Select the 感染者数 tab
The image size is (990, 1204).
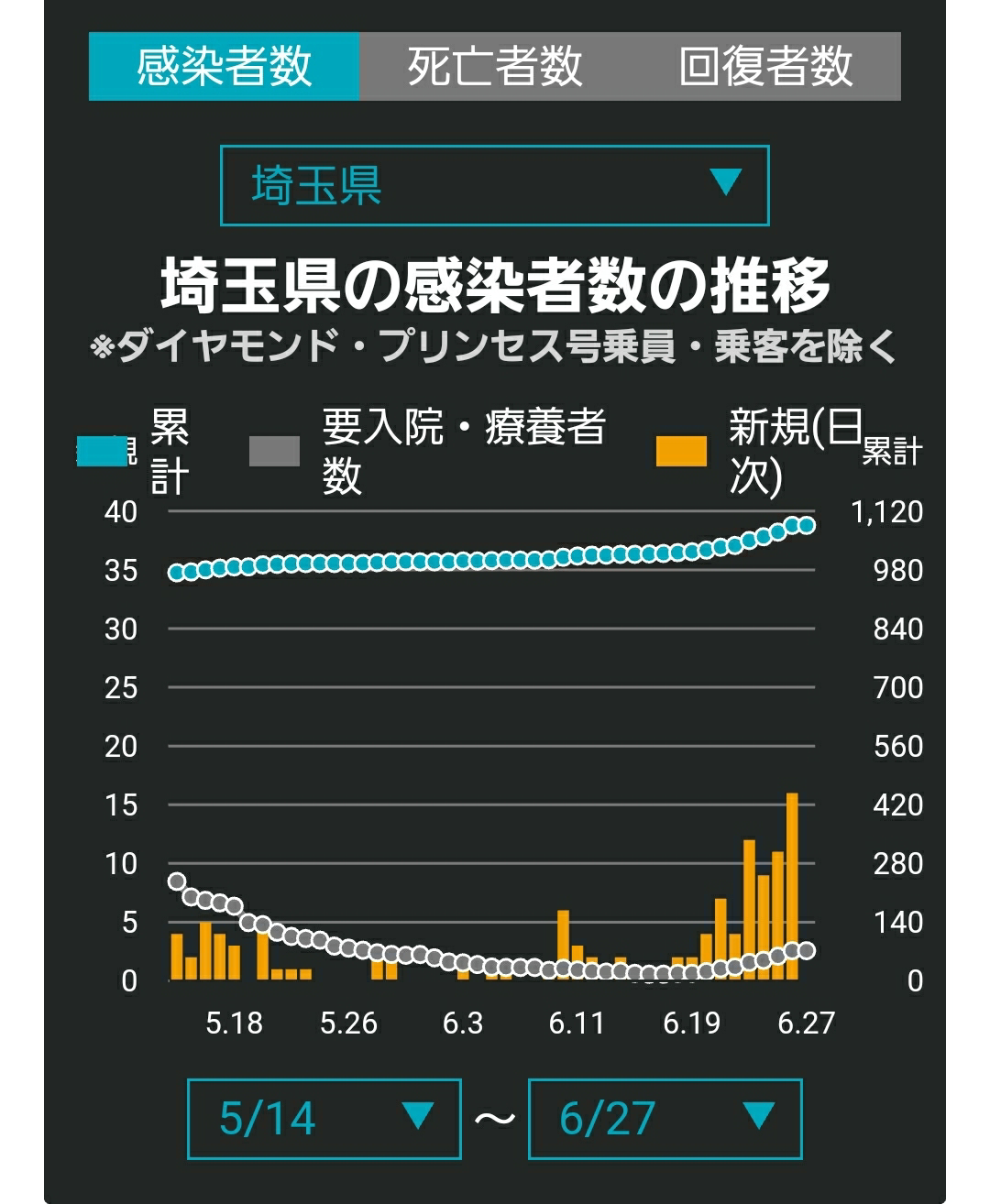click(225, 66)
